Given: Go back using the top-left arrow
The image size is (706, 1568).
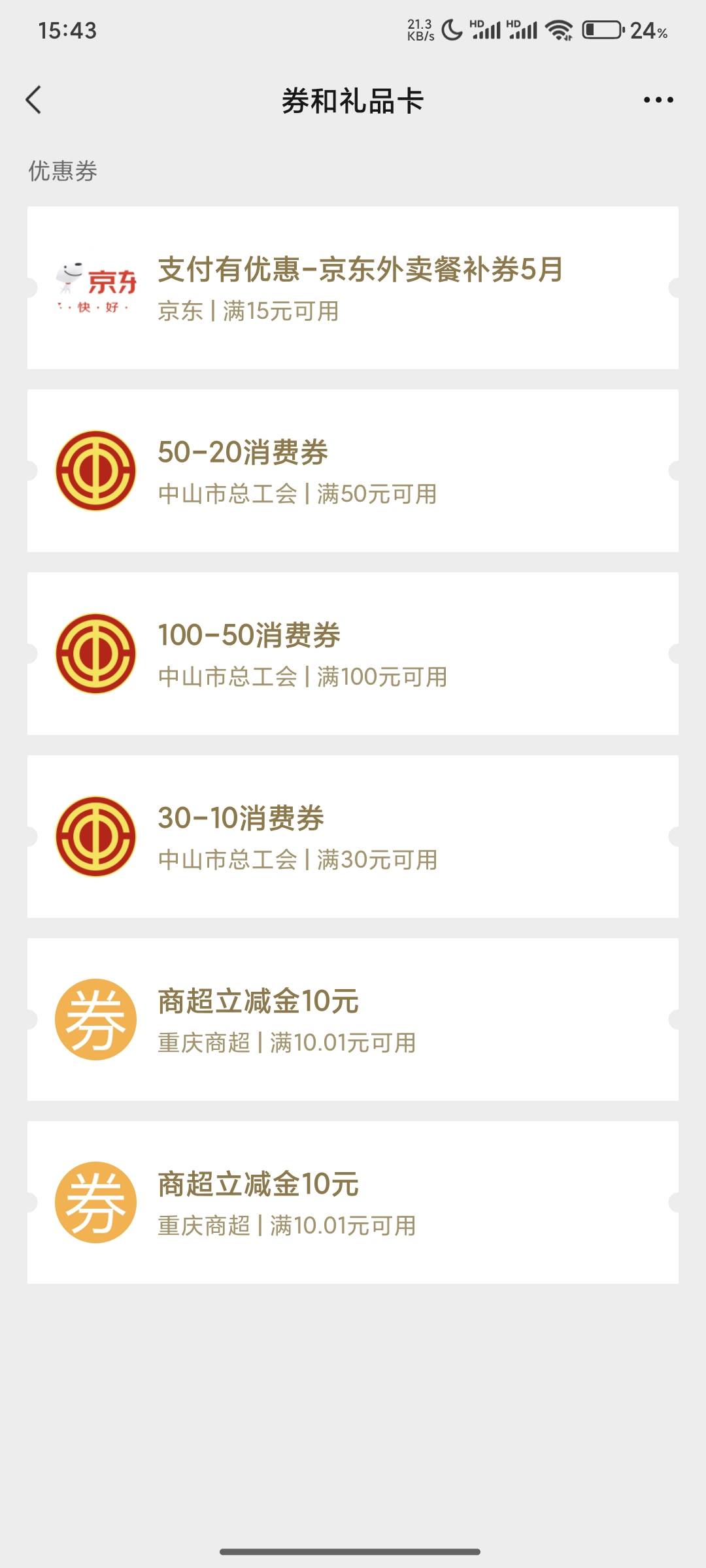Looking at the screenshot, I should [x=33, y=100].
